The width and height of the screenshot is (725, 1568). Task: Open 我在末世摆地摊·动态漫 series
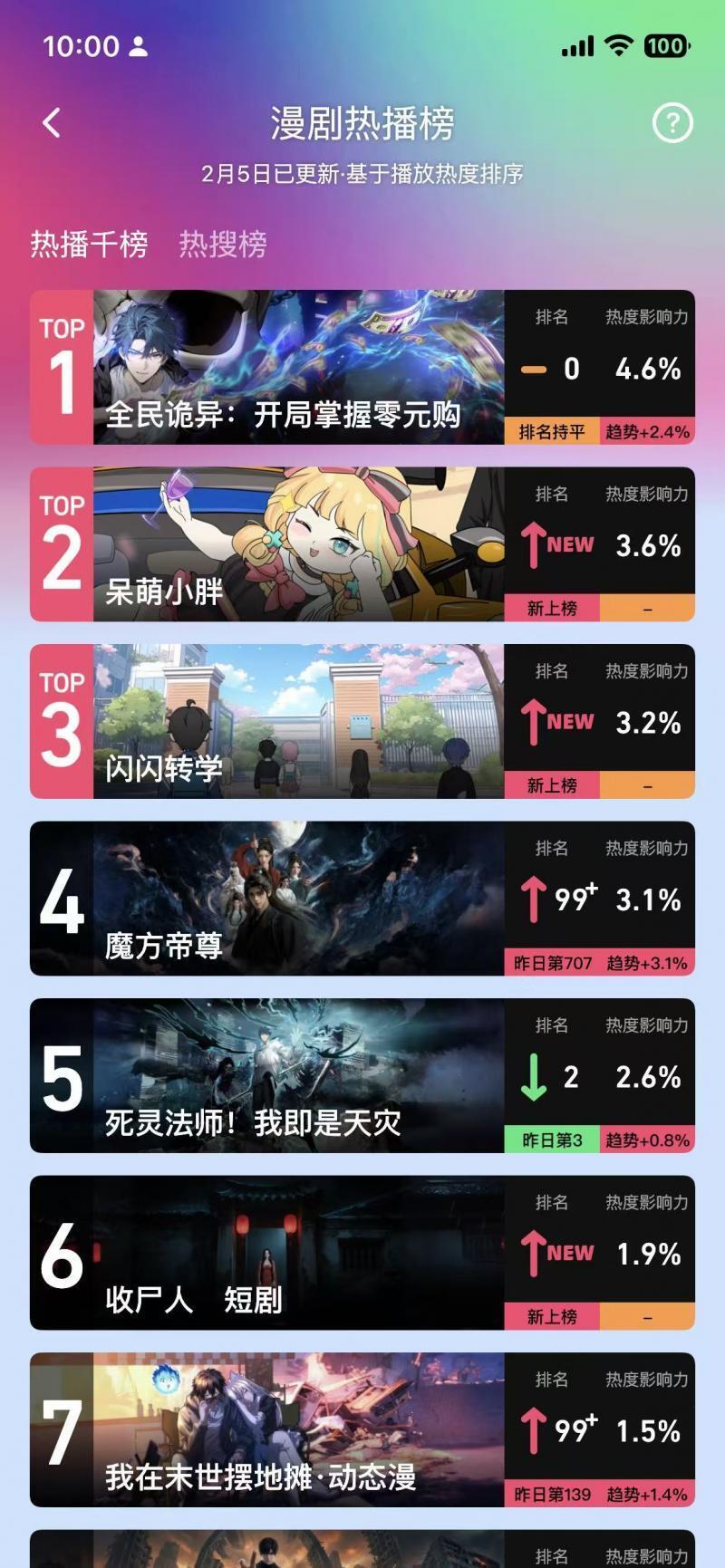(x=259, y=1476)
